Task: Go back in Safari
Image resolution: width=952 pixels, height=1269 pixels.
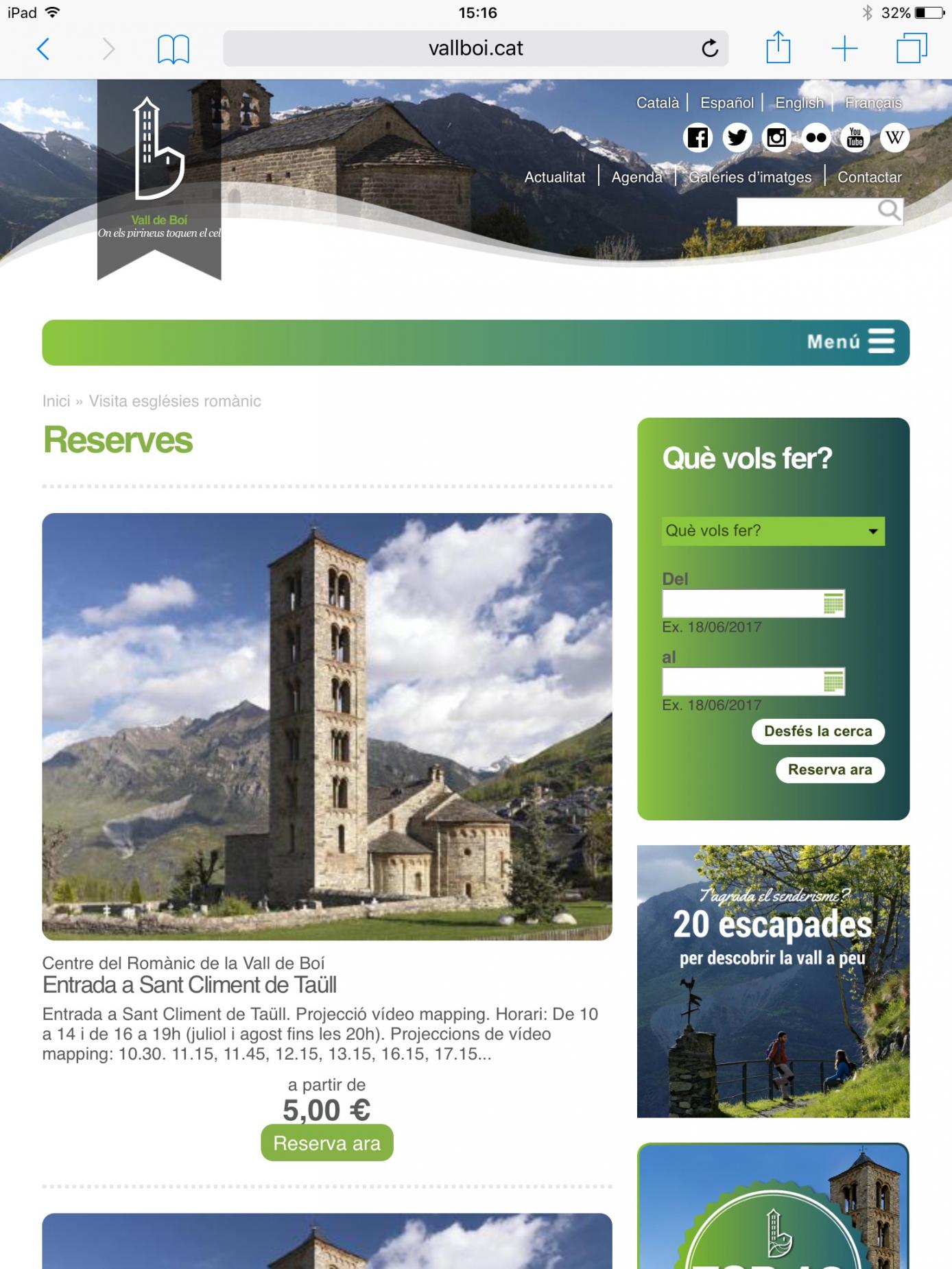Action: click(x=43, y=49)
